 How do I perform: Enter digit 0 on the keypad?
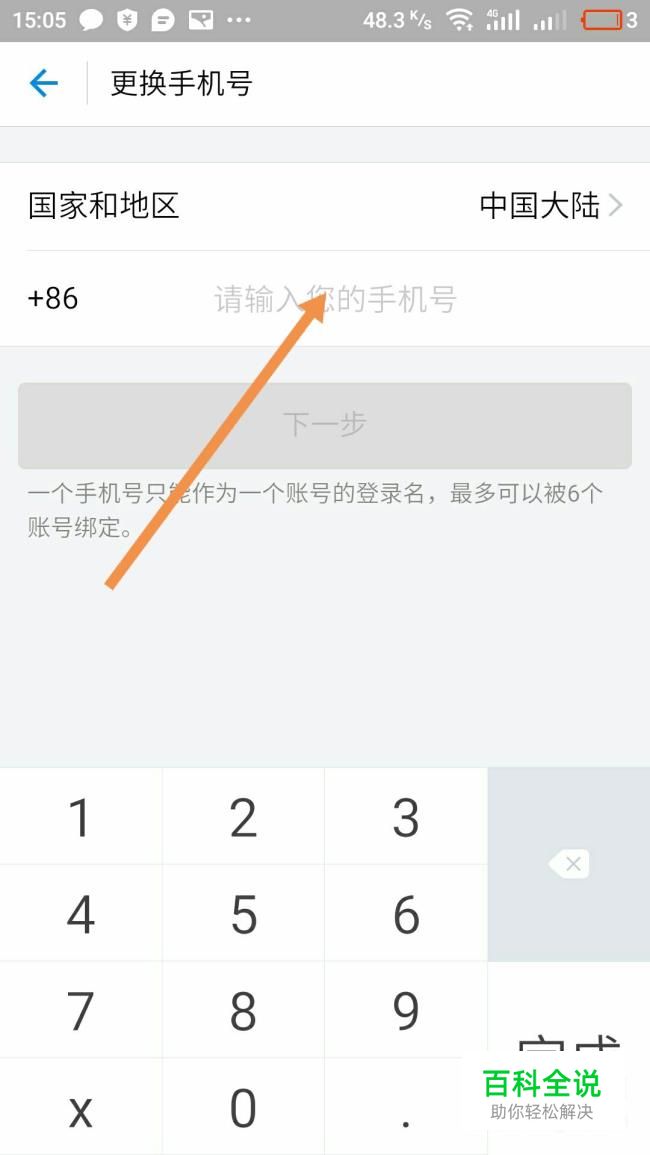[243, 1106]
